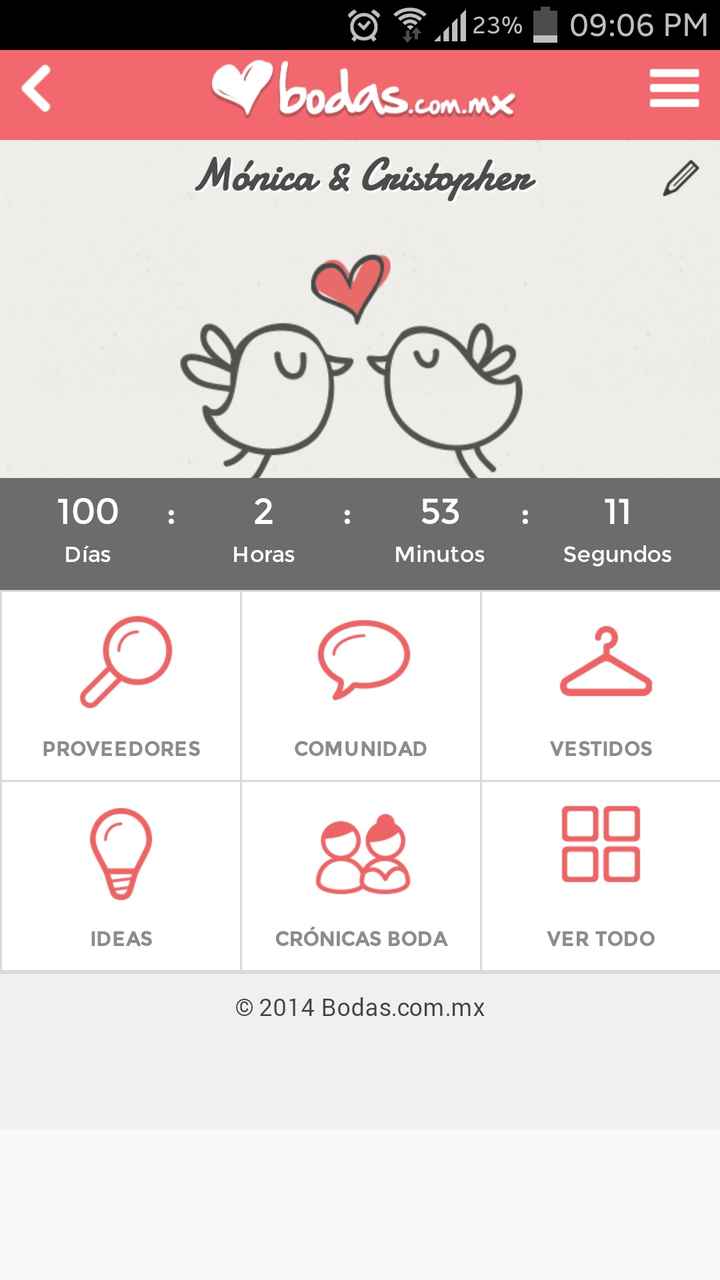The width and height of the screenshot is (720, 1280).
Task: Open the hamburger menu
Action: coord(674,88)
